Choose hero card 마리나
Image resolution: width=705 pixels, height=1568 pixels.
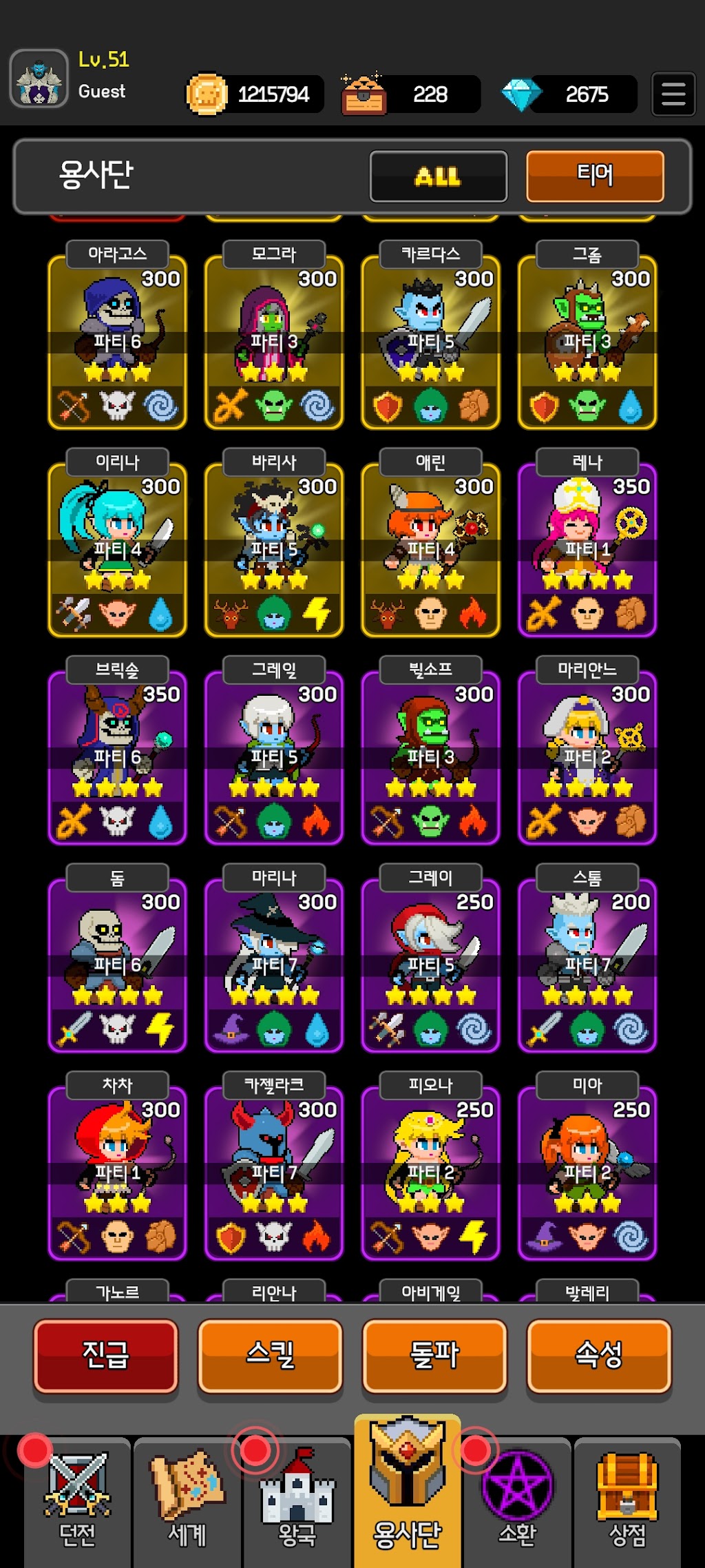pos(274,959)
